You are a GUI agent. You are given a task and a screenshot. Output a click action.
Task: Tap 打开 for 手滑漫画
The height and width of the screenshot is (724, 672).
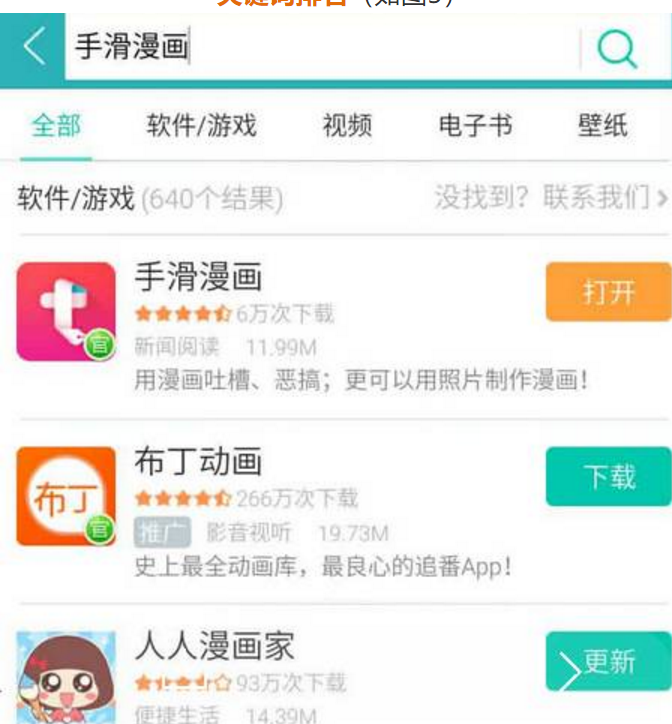pos(608,292)
